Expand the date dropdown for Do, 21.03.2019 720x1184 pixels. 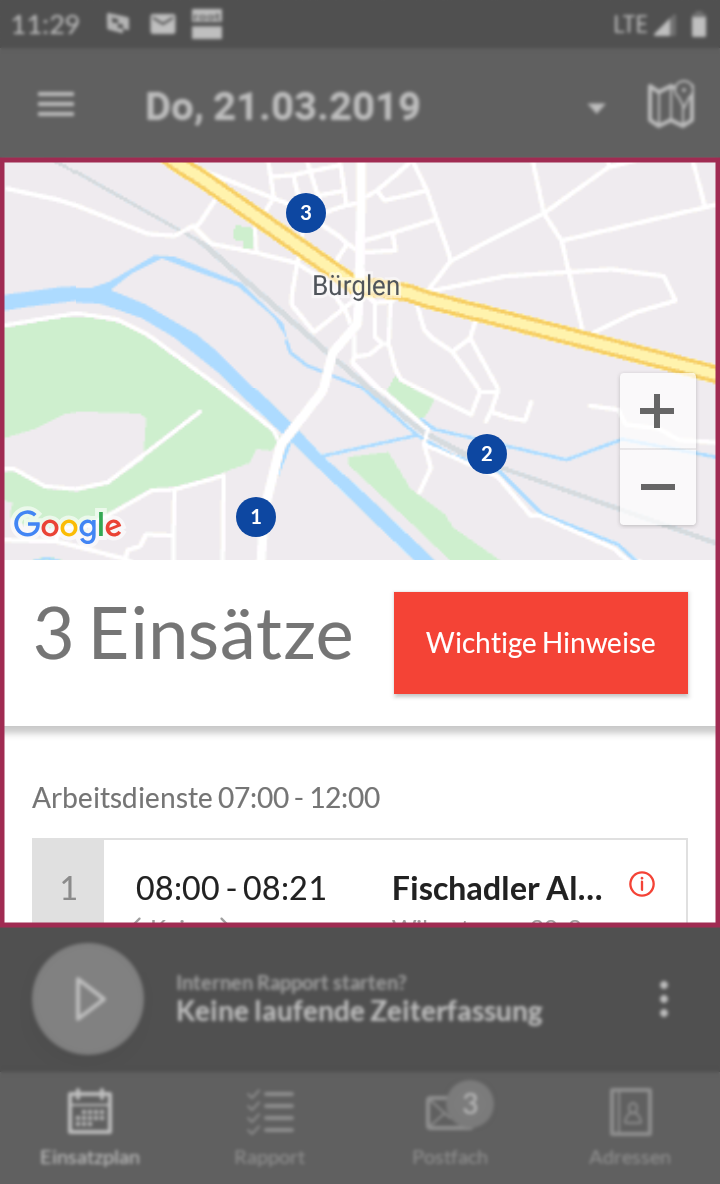(x=596, y=108)
